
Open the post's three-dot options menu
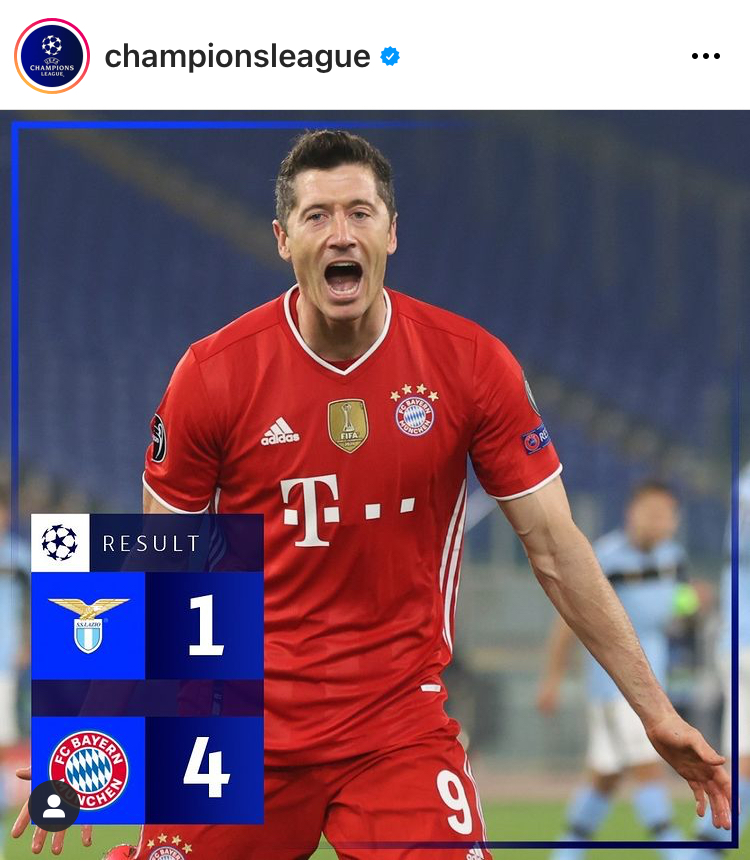[705, 56]
